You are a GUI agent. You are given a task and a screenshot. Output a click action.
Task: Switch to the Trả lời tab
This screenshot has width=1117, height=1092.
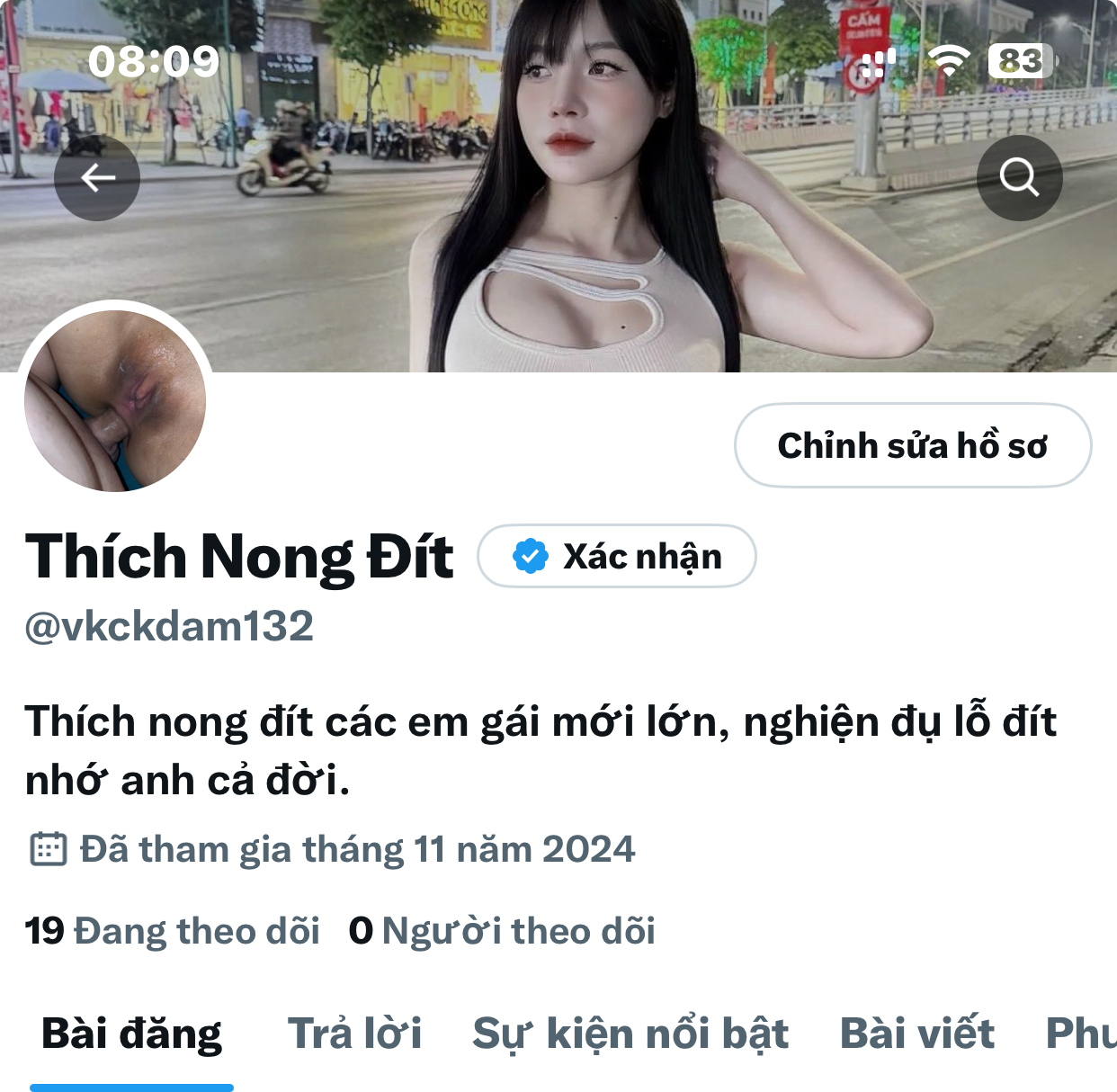click(x=354, y=1034)
